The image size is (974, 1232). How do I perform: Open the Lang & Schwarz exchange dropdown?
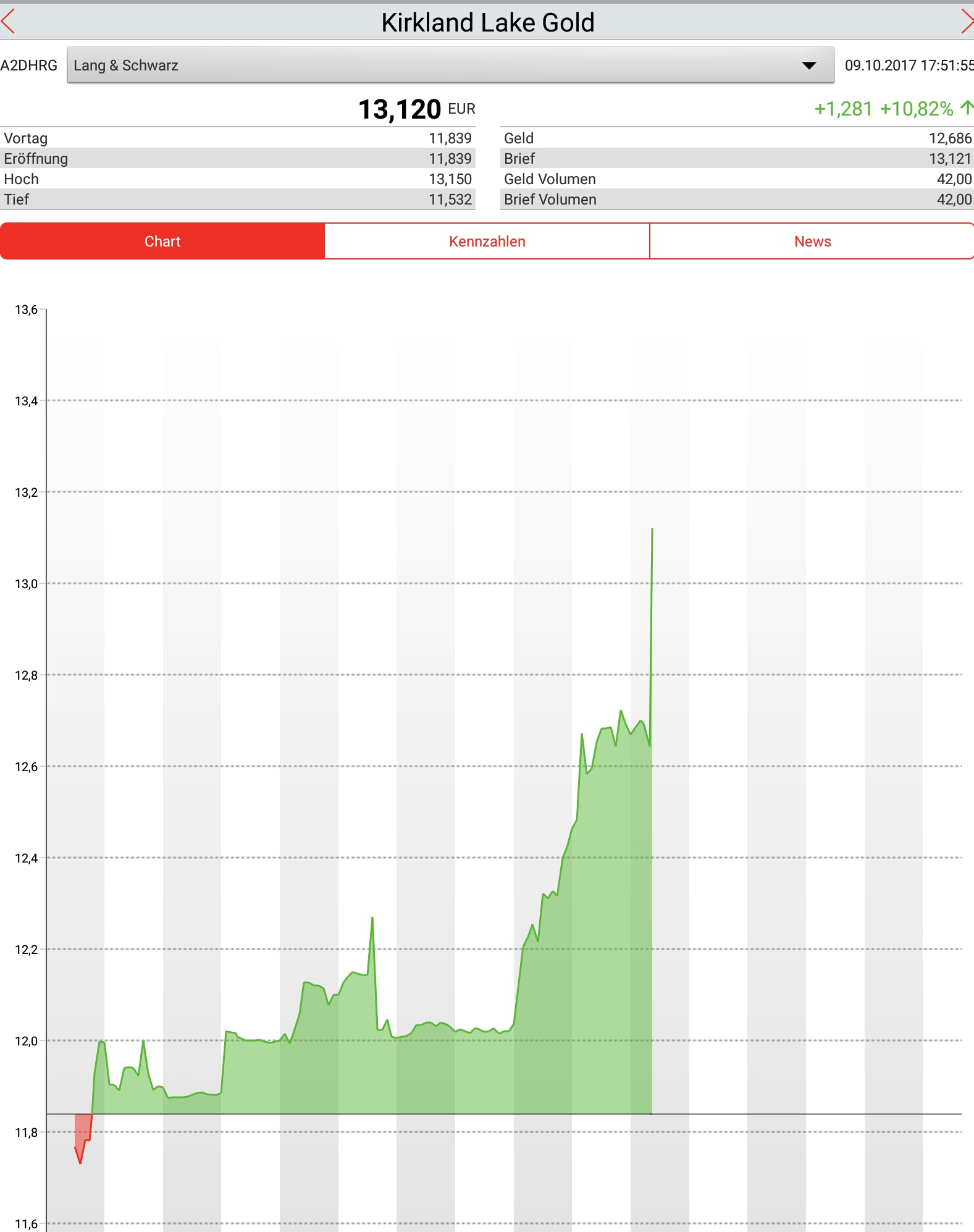[450, 65]
